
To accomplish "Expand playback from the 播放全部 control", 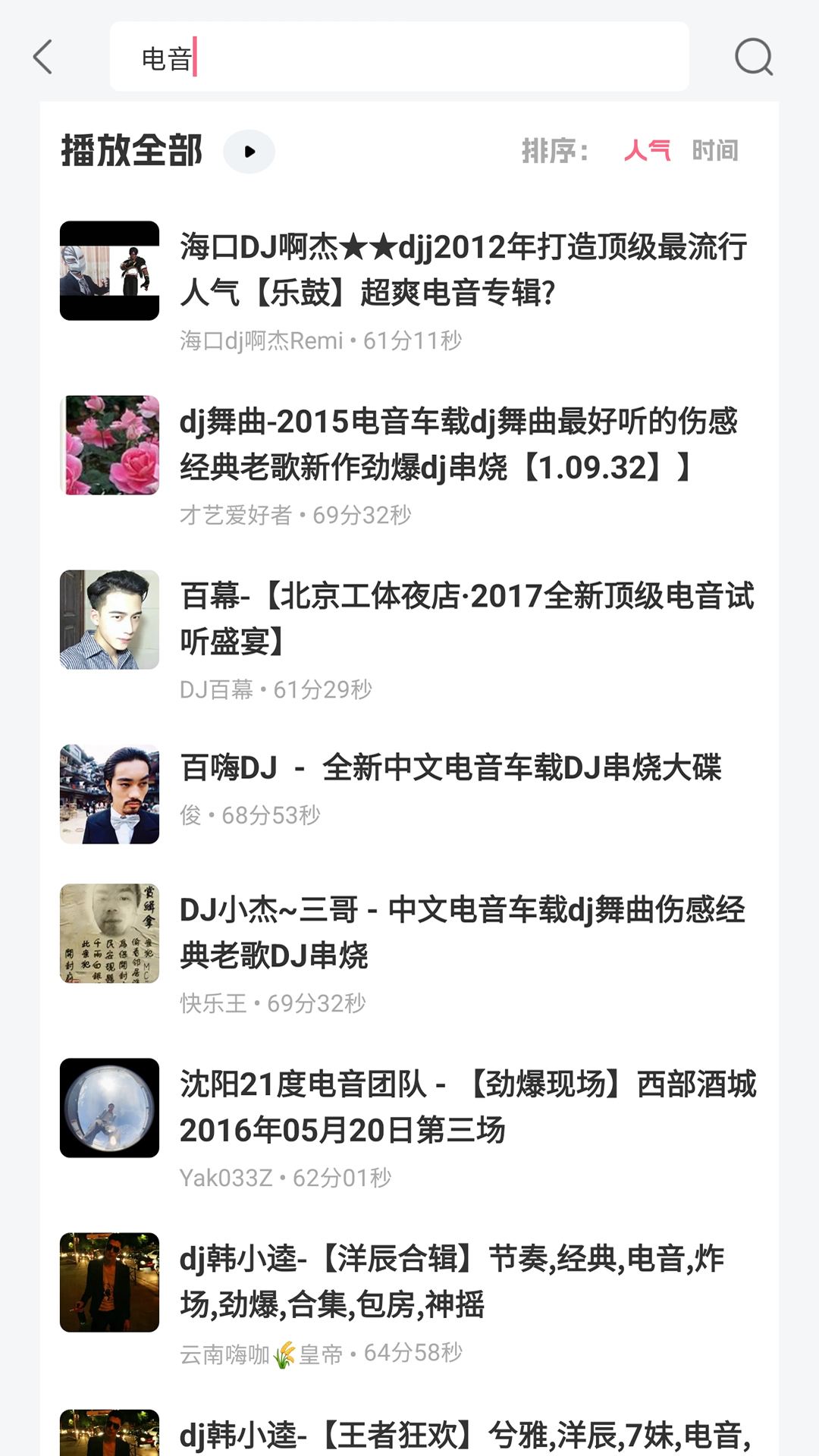I will pyautogui.click(x=248, y=151).
